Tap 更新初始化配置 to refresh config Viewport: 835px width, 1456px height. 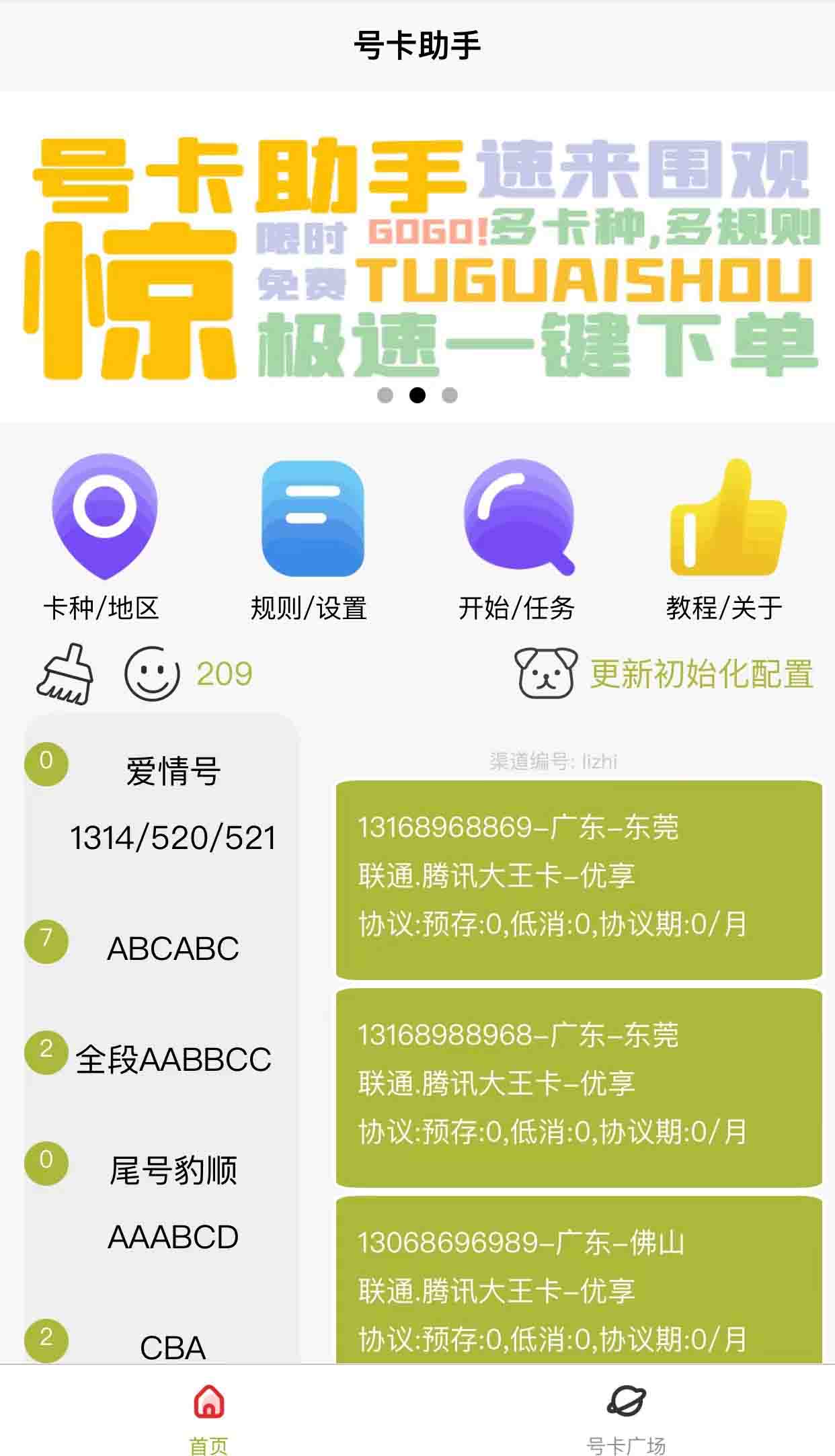click(701, 674)
